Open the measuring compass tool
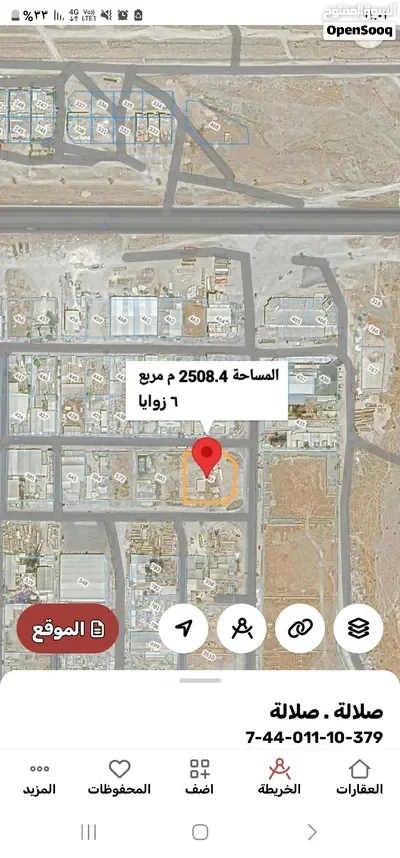 (x=241, y=628)
